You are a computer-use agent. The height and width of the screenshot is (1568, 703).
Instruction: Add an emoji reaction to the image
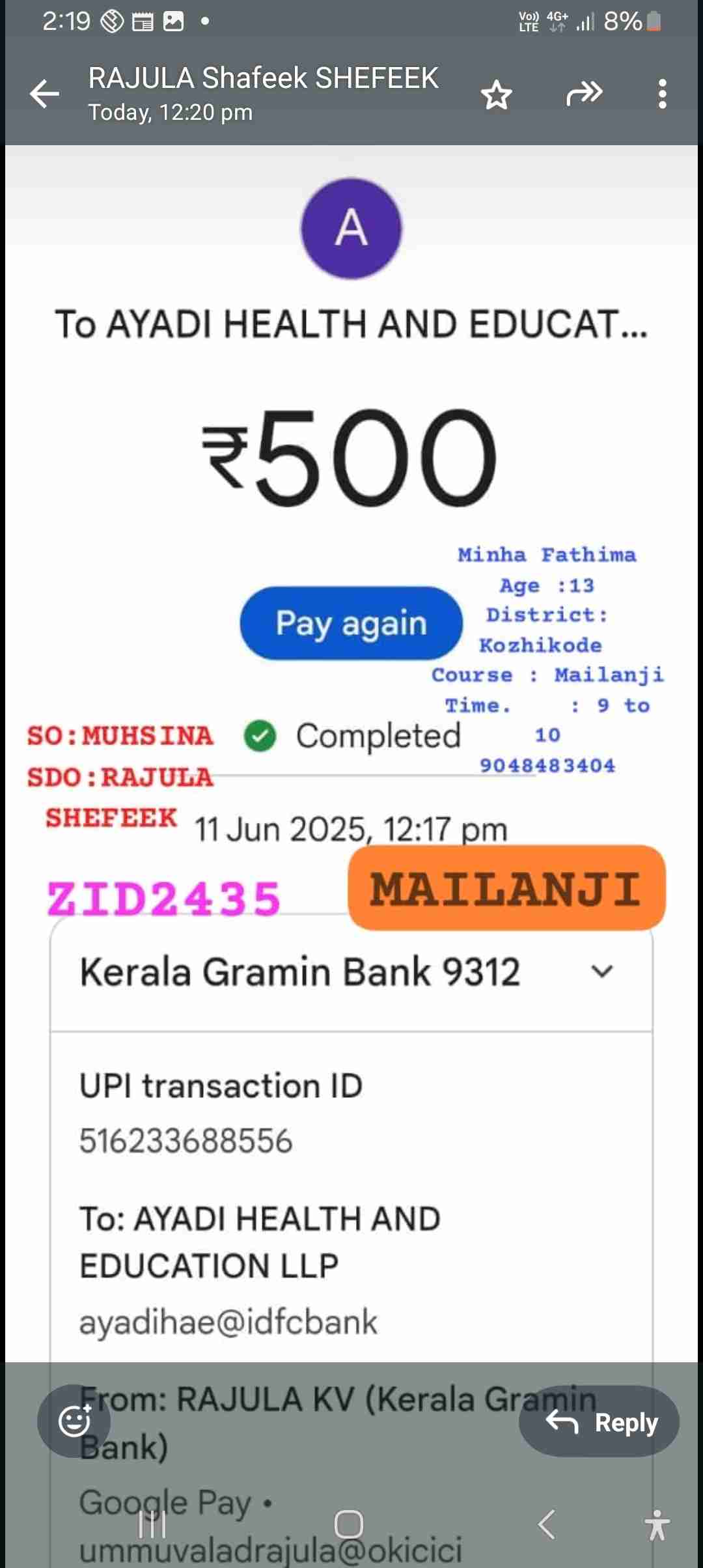point(74,1420)
